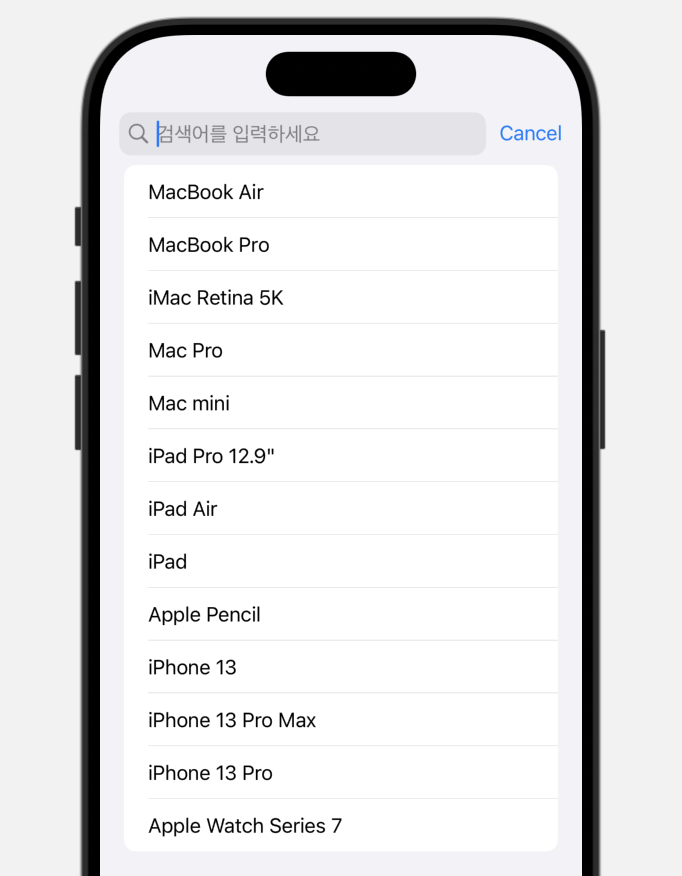Cancel the search

[x=530, y=134]
